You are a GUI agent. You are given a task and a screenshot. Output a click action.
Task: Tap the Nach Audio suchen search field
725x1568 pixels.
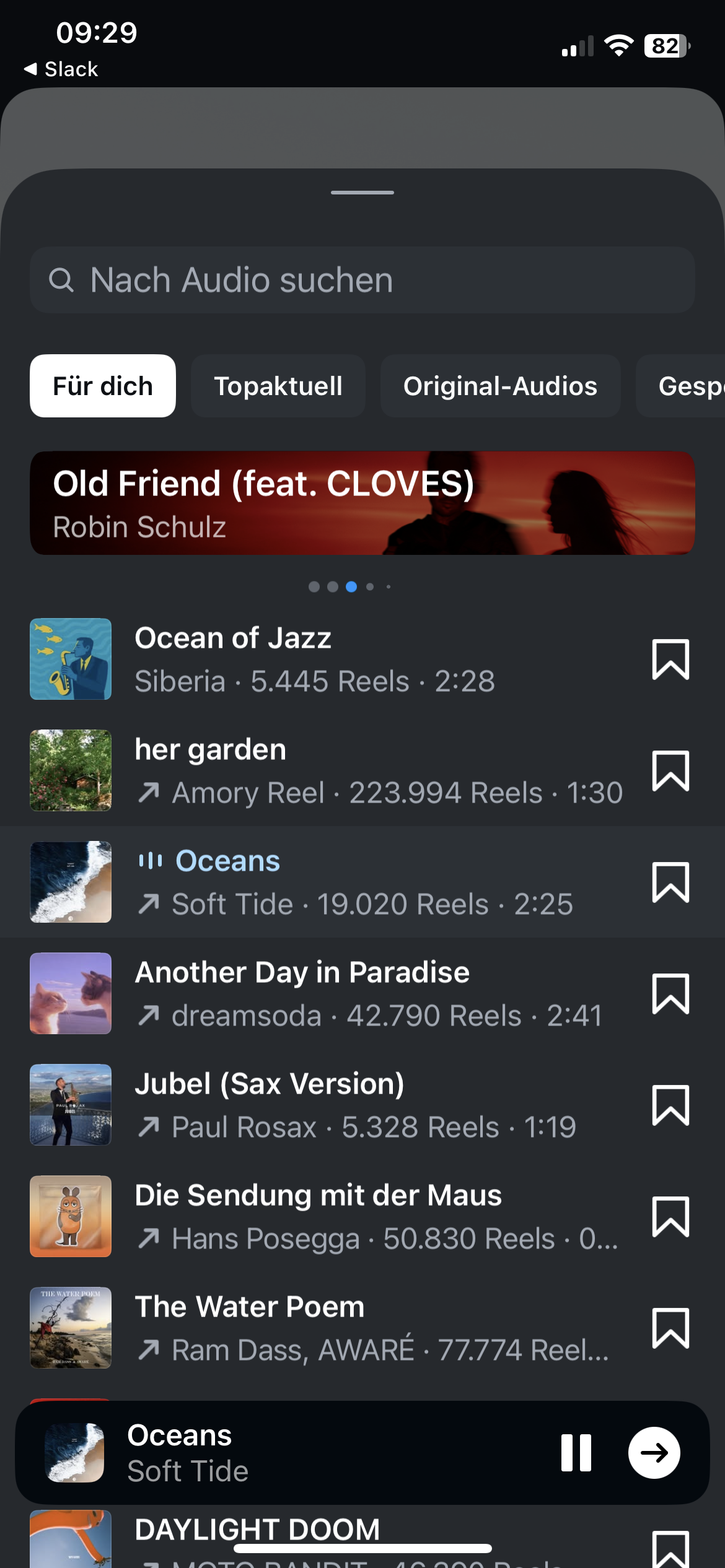[x=362, y=280]
